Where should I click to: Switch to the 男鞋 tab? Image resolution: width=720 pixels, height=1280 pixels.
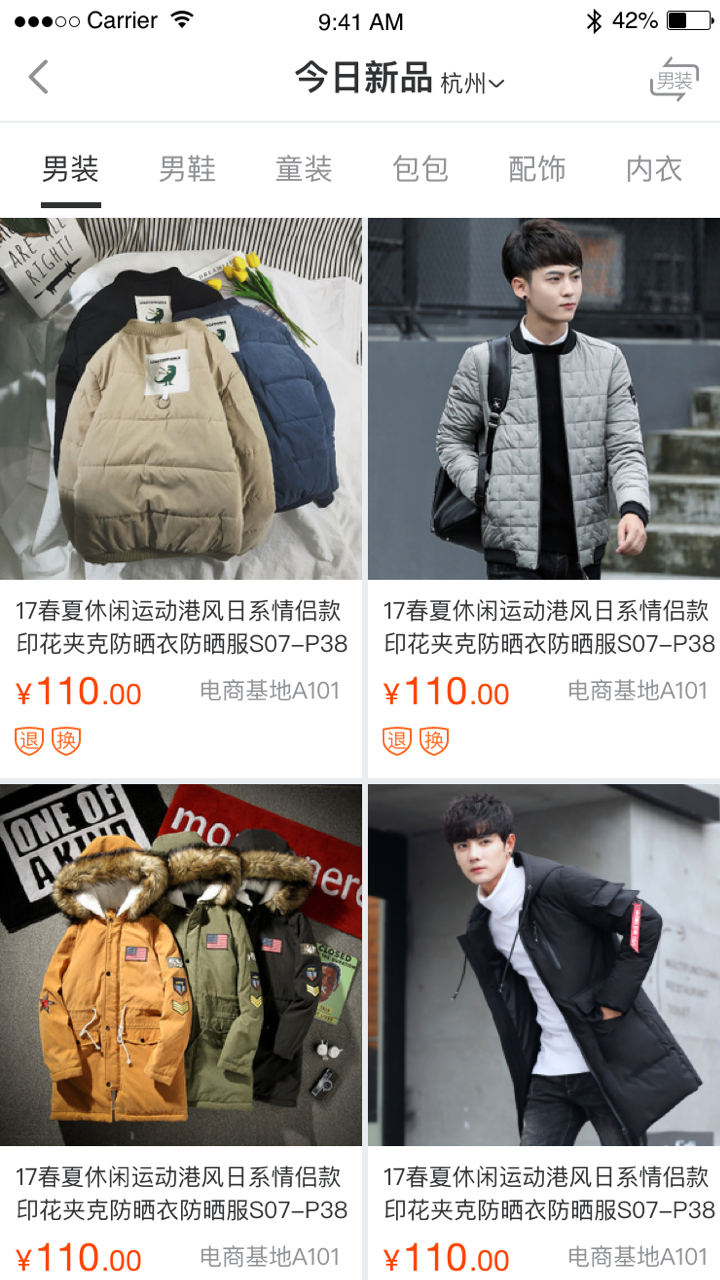click(x=187, y=169)
